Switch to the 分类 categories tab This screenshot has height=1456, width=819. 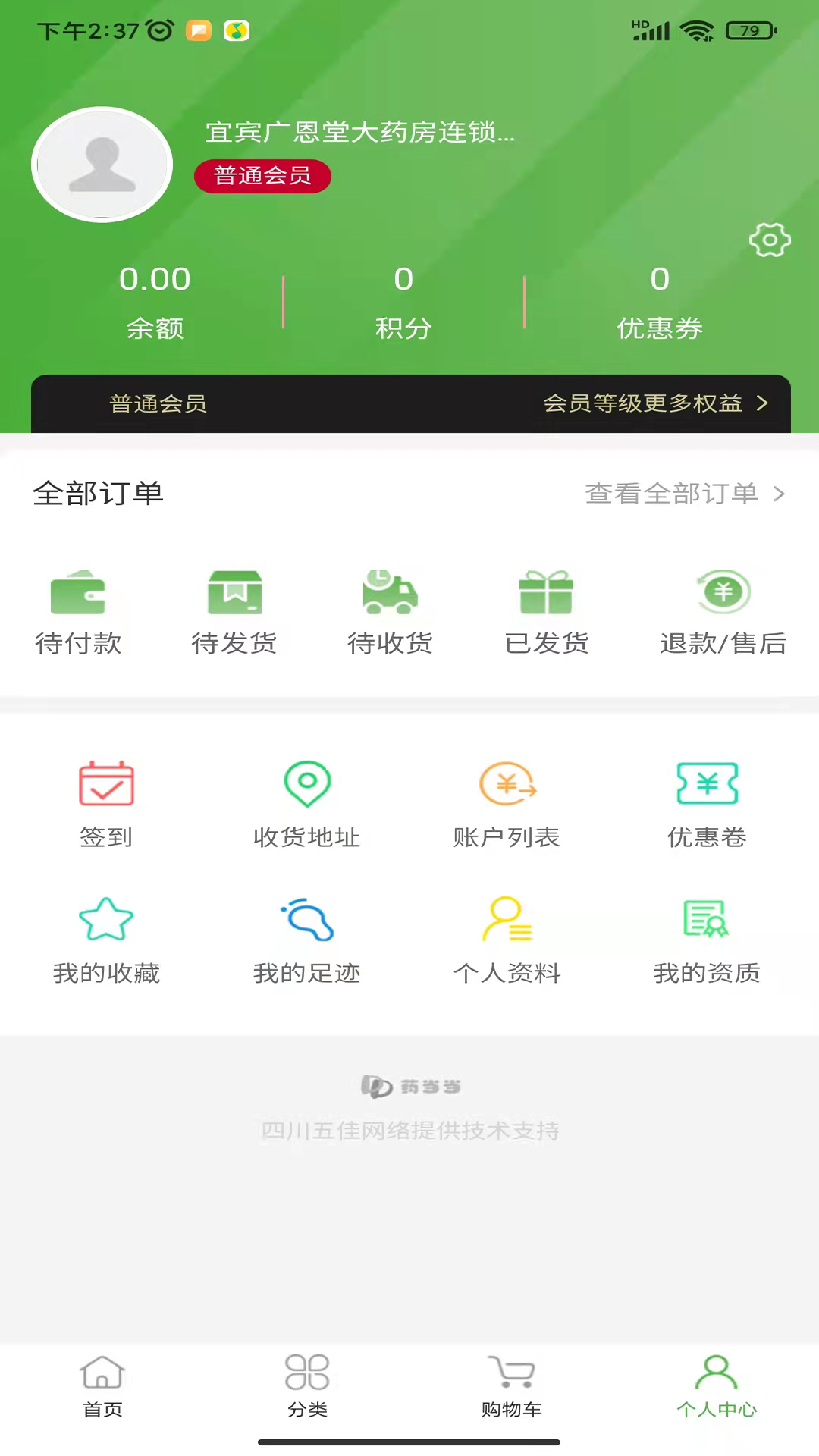307,1386
